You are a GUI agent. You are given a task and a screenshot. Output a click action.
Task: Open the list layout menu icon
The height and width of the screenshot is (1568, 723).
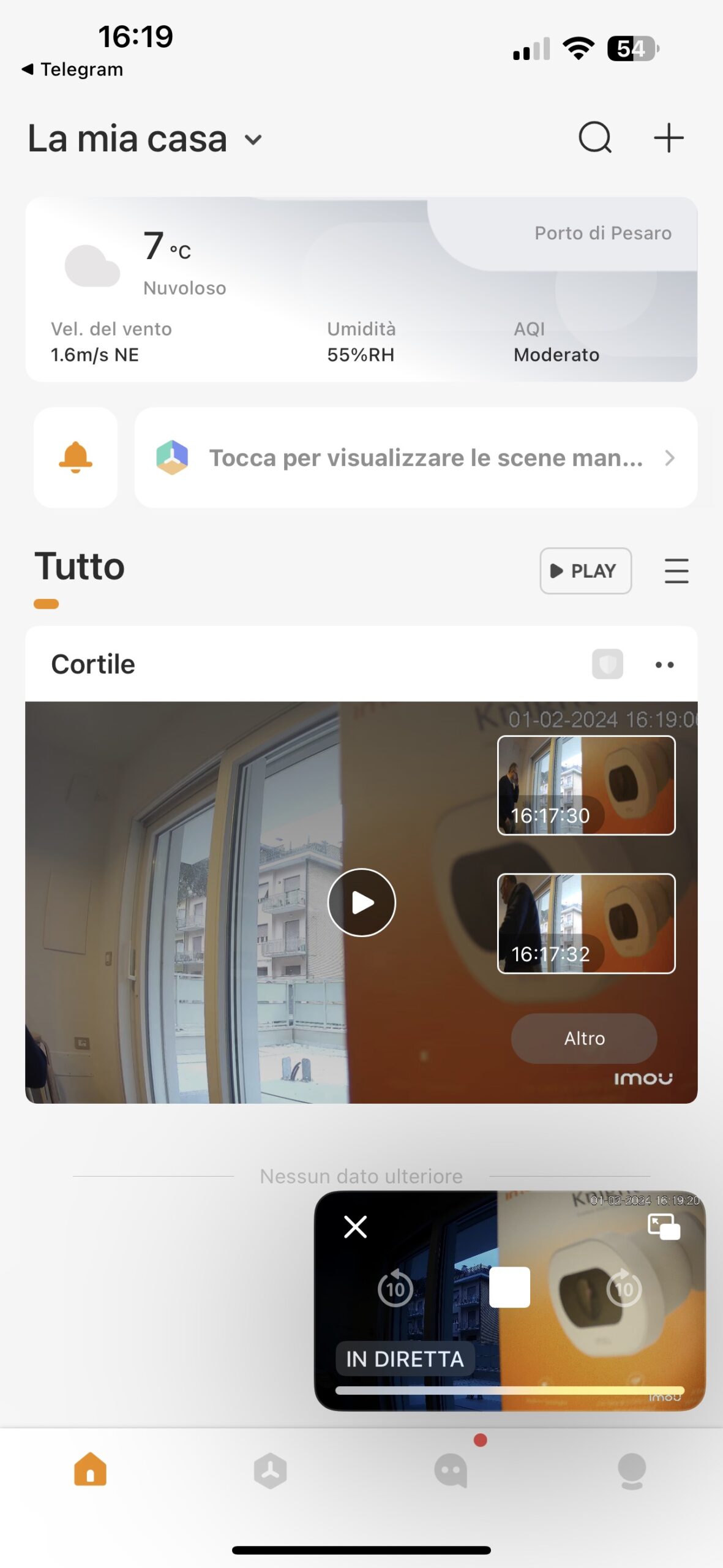pos(676,571)
